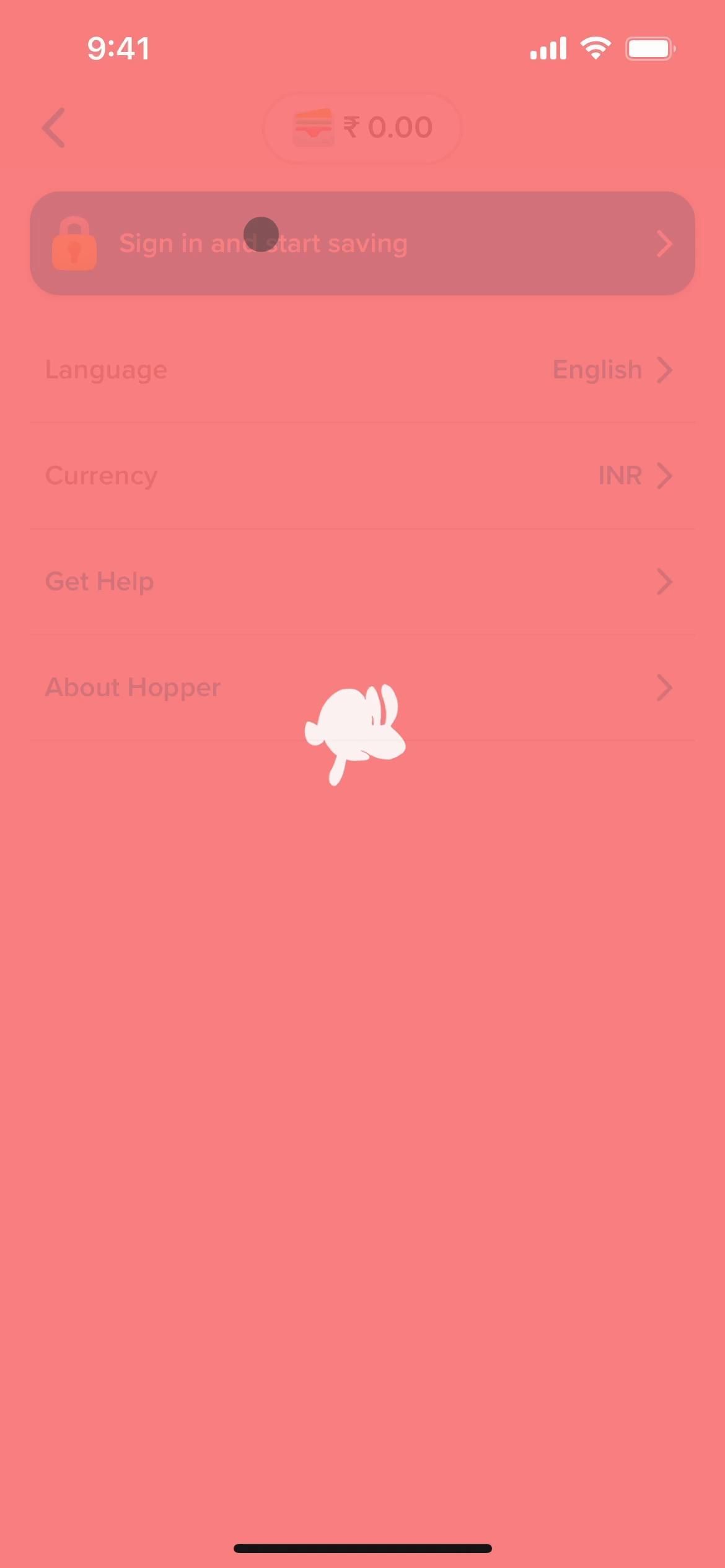The width and height of the screenshot is (725, 1568).
Task: Open Language settings row
Action: coord(362,370)
